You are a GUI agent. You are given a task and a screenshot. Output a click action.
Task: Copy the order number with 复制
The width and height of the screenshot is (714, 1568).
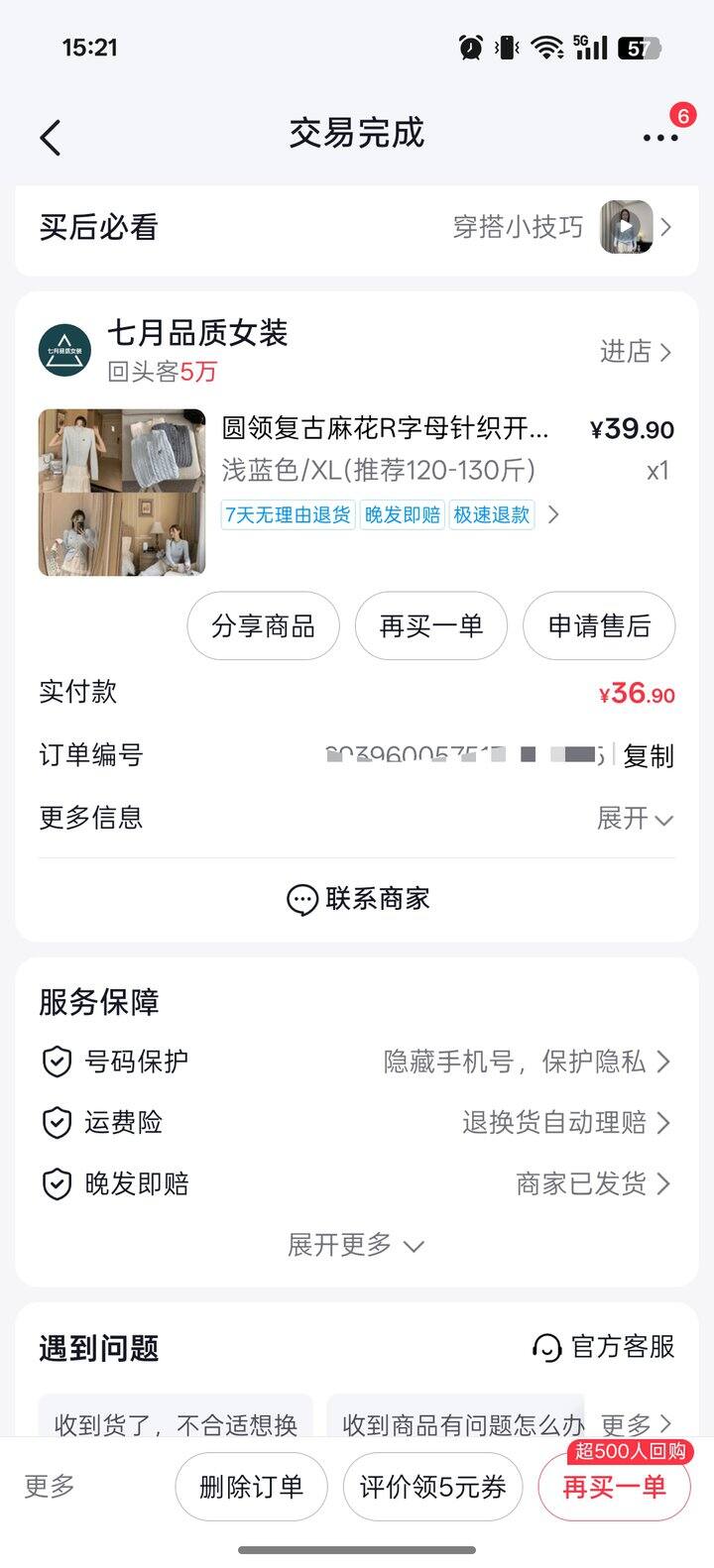click(x=649, y=756)
